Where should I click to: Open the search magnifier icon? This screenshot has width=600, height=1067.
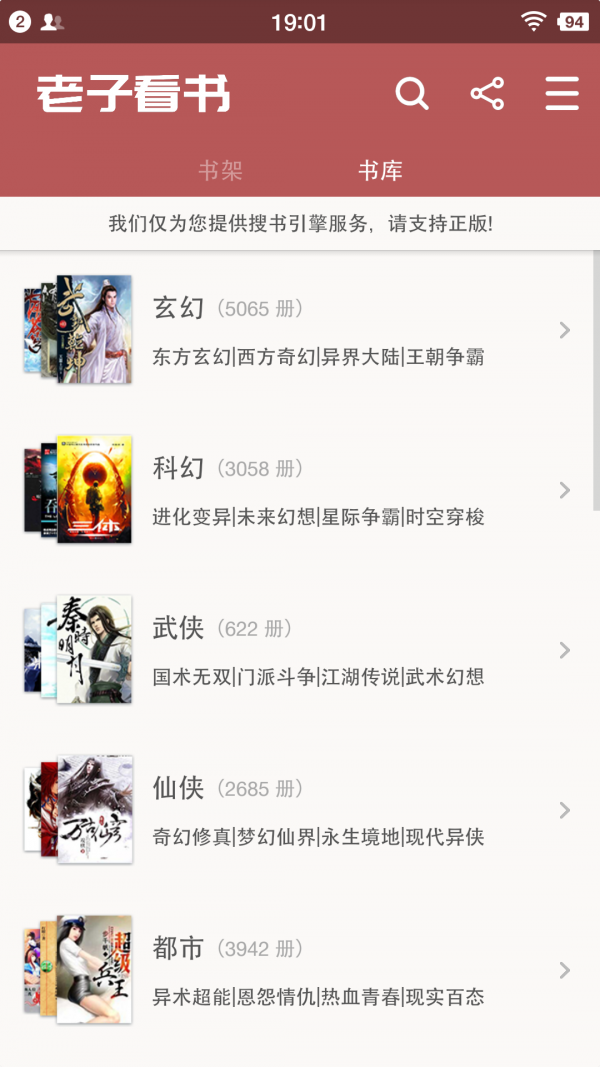tap(412, 94)
